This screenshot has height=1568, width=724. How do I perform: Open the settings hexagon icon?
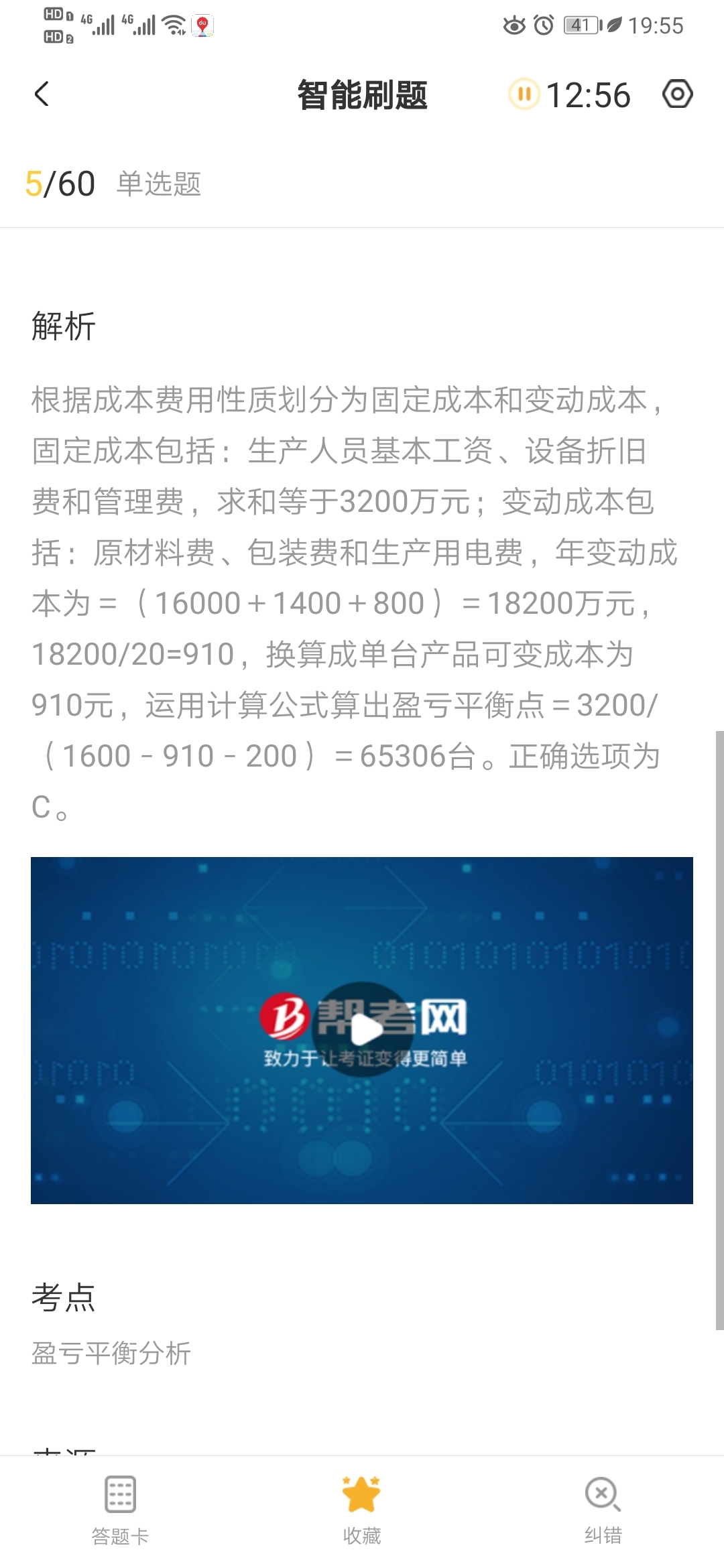pos(677,94)
